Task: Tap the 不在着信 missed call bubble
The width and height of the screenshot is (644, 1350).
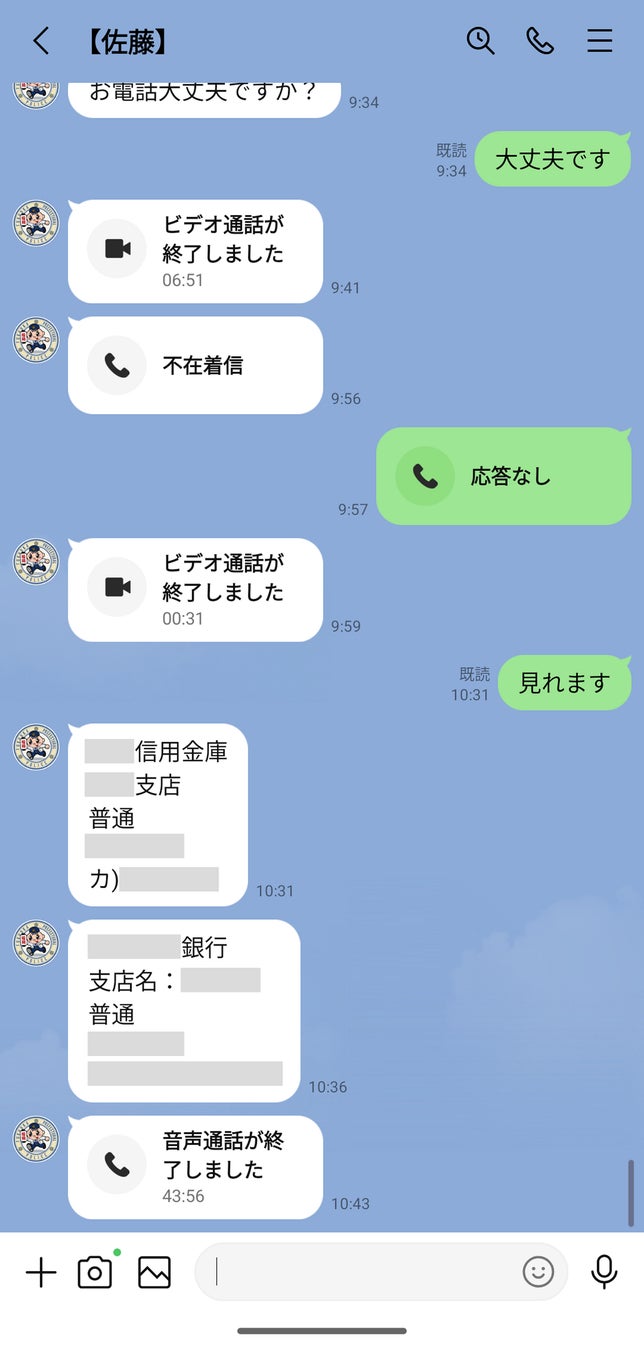Action: (196, 366)
